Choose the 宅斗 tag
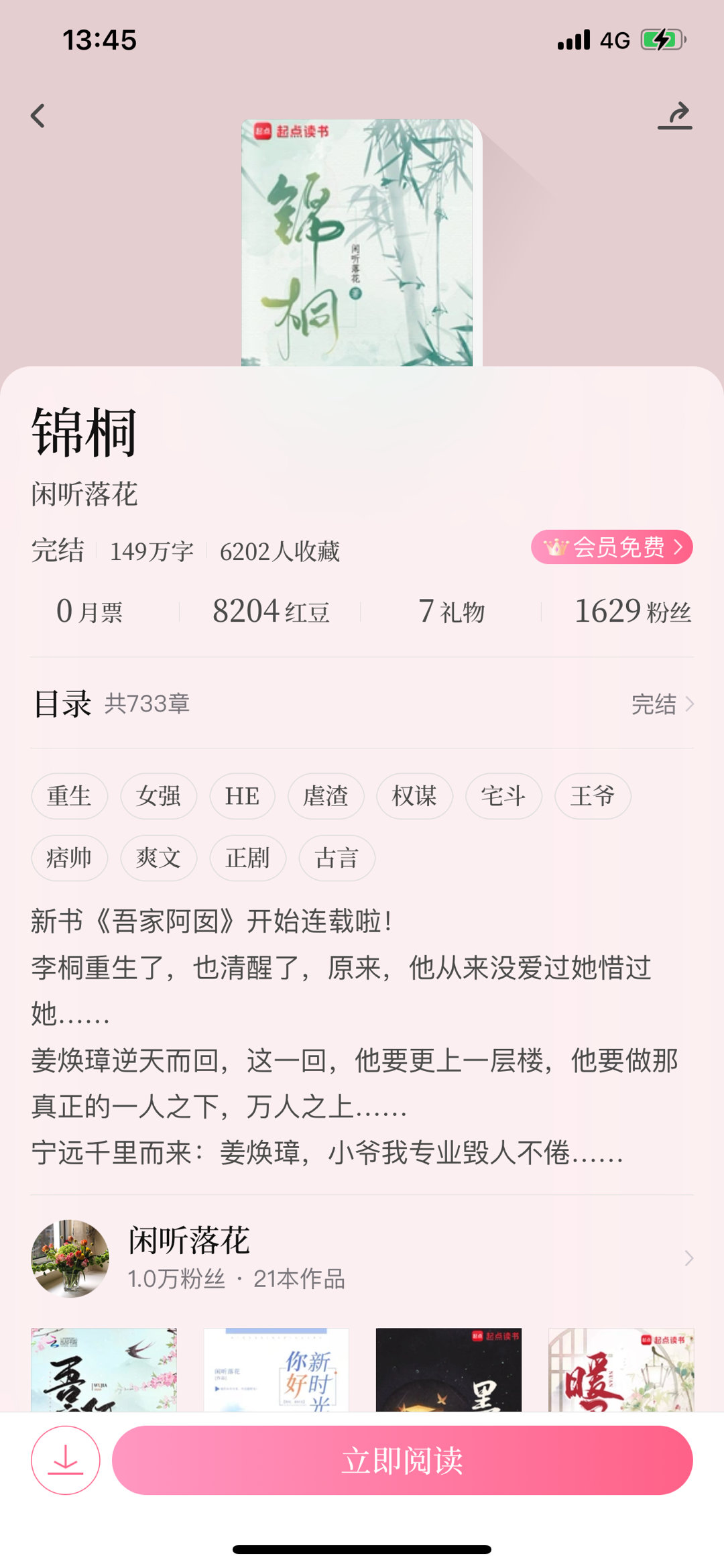Image resolution: width=724 pixels, height=1568 pixels. (503, 796)
